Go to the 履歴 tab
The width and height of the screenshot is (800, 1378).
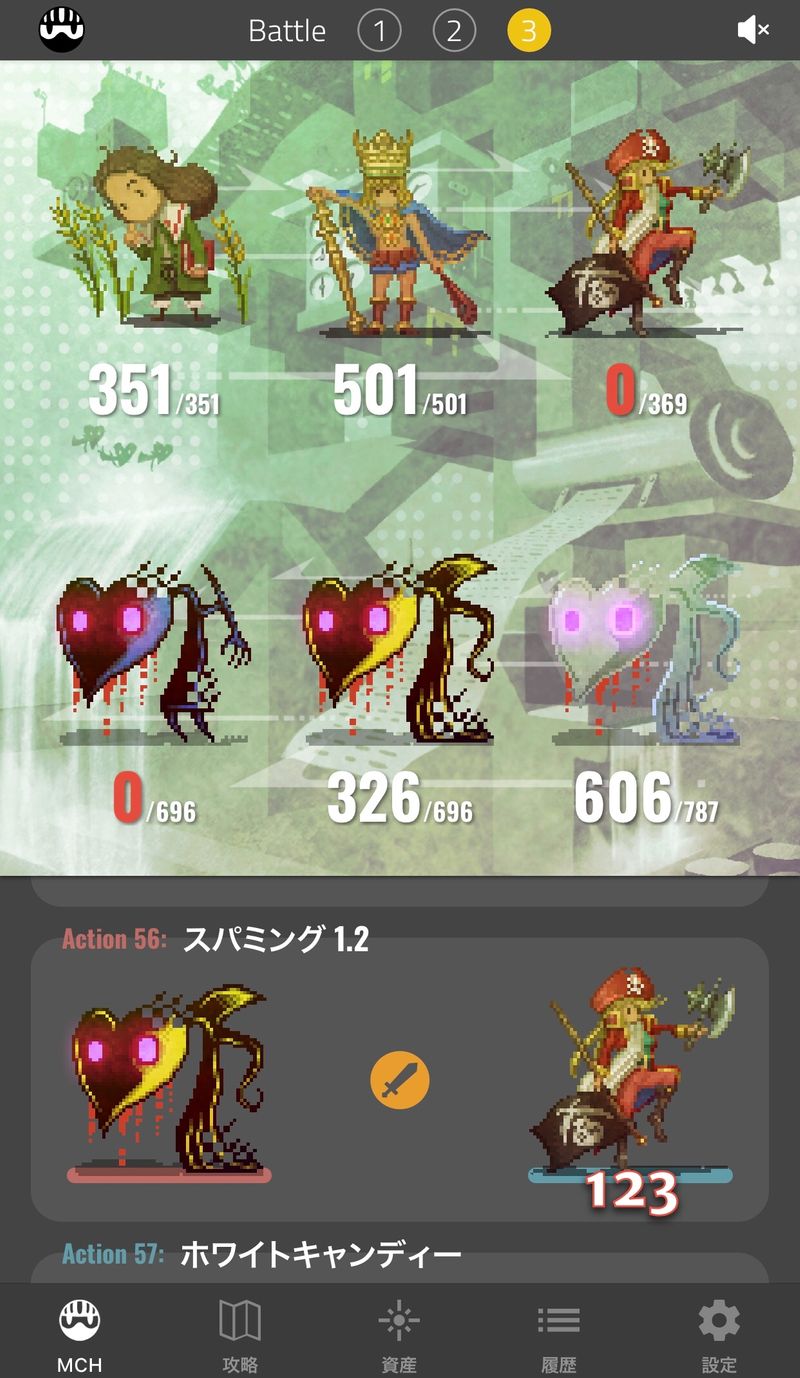[559, 1335]
